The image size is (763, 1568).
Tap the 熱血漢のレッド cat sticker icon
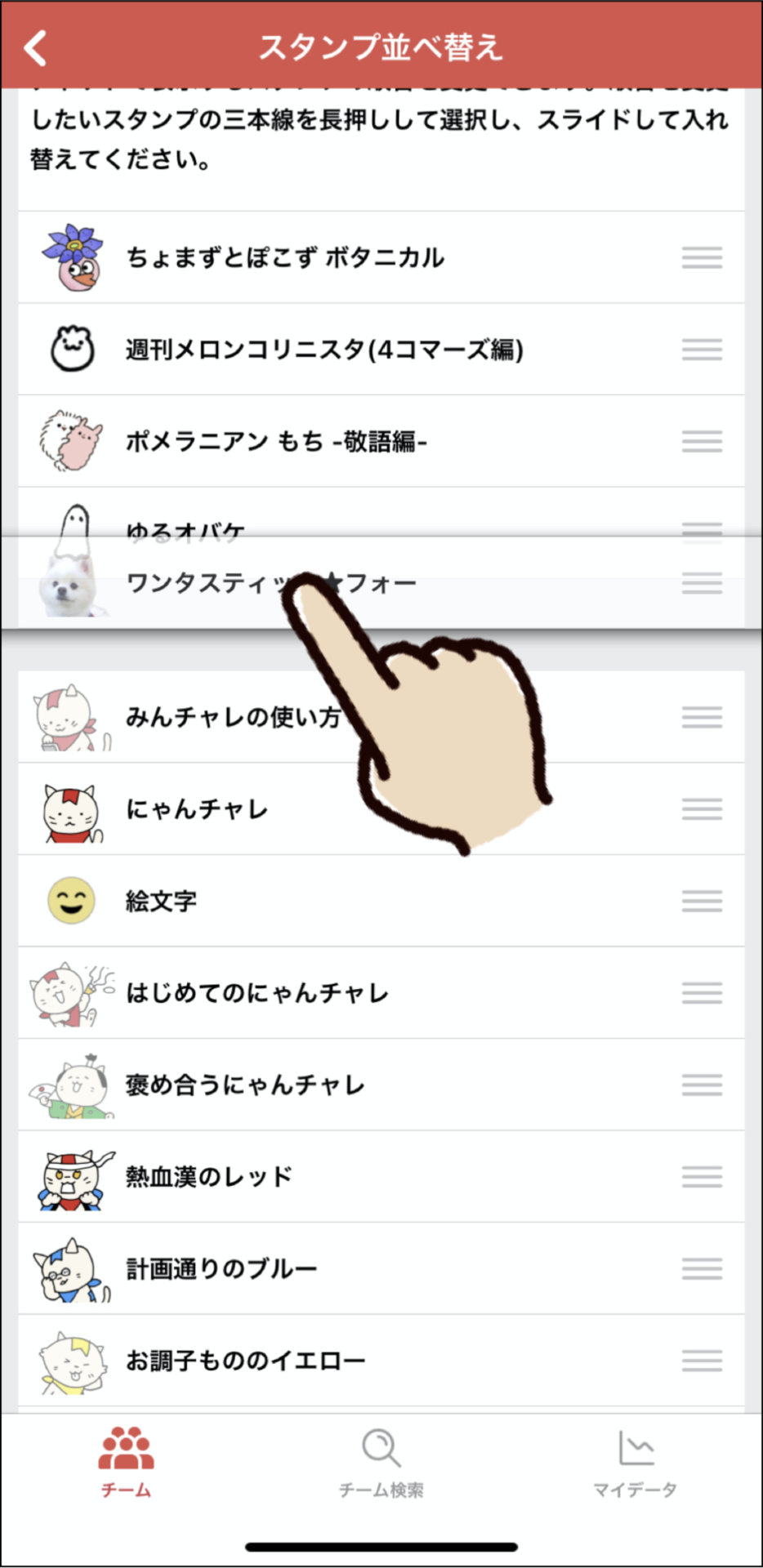pos(72,1176)
